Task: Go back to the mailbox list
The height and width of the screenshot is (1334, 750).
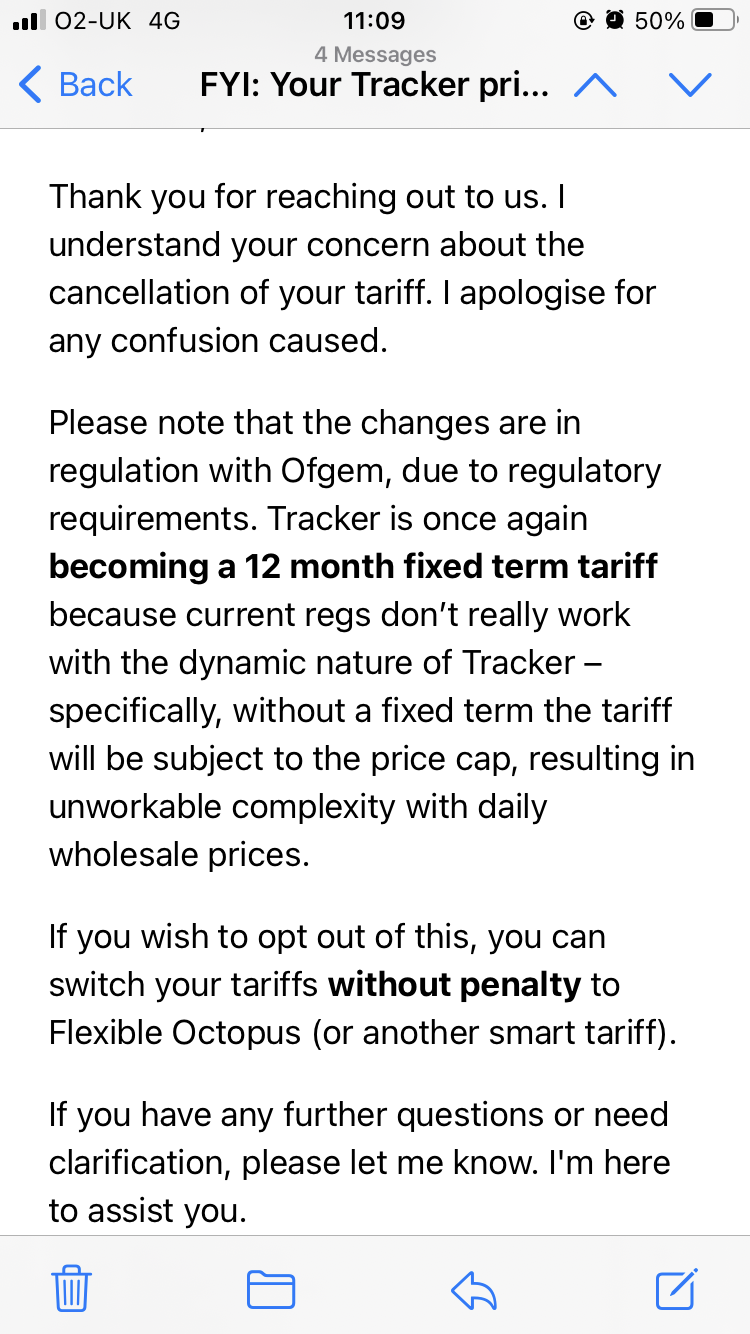Action: click(76, 85)
